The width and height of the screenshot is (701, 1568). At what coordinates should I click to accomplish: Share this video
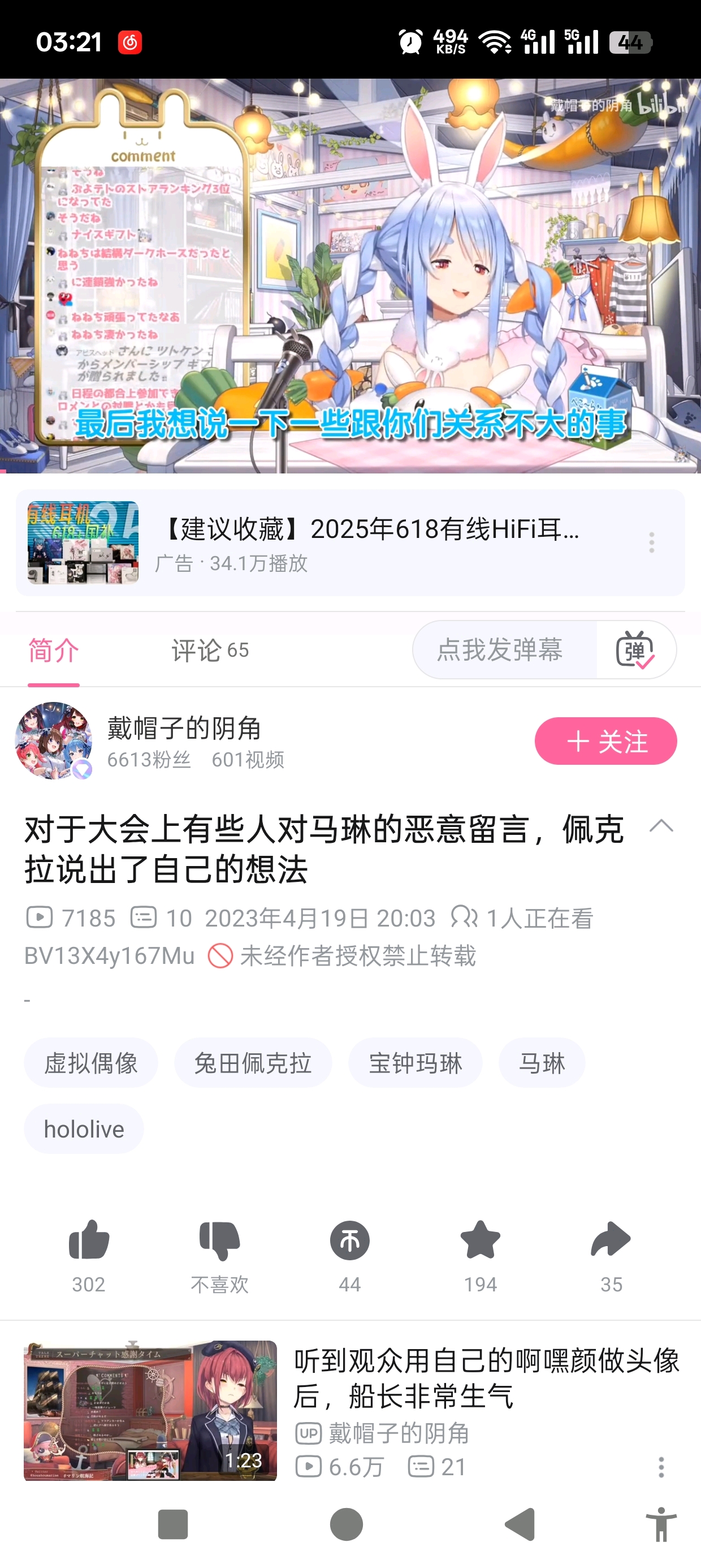[611, 1240]
